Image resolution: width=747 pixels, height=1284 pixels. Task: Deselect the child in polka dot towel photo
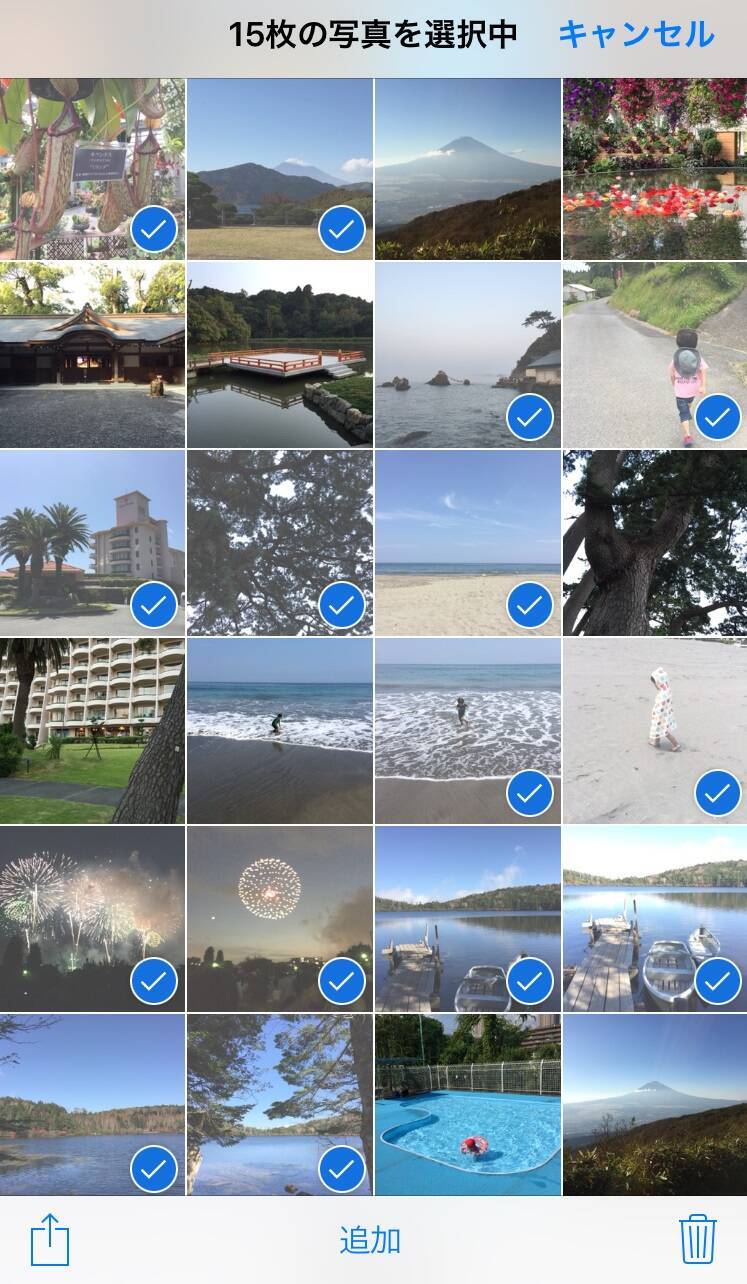click(x=654, y=730)
